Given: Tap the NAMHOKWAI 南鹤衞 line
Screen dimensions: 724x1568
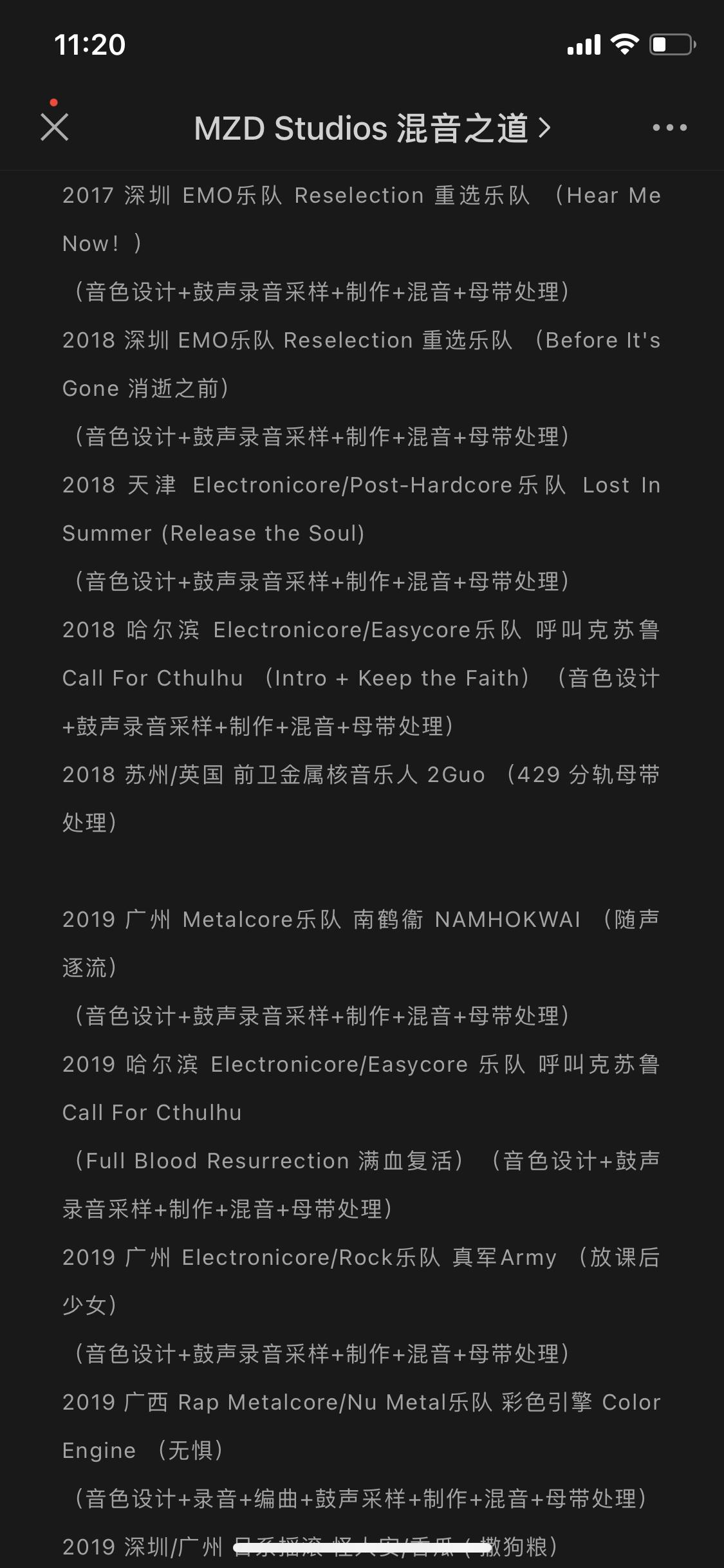Looking at the screenshot, I should pyautogui.click(x=360, y=919).
